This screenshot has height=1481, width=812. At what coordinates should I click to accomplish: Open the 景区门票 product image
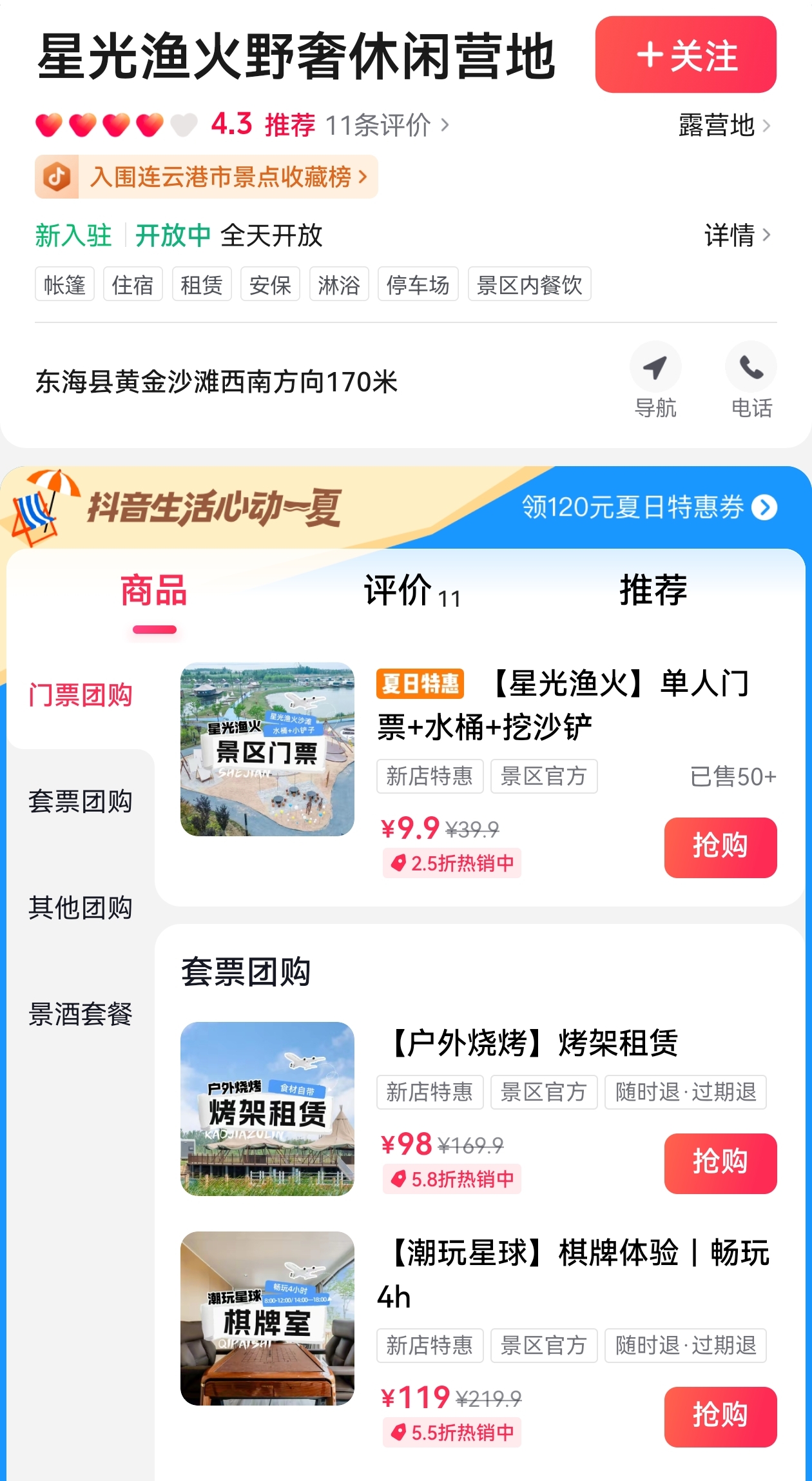267,749
